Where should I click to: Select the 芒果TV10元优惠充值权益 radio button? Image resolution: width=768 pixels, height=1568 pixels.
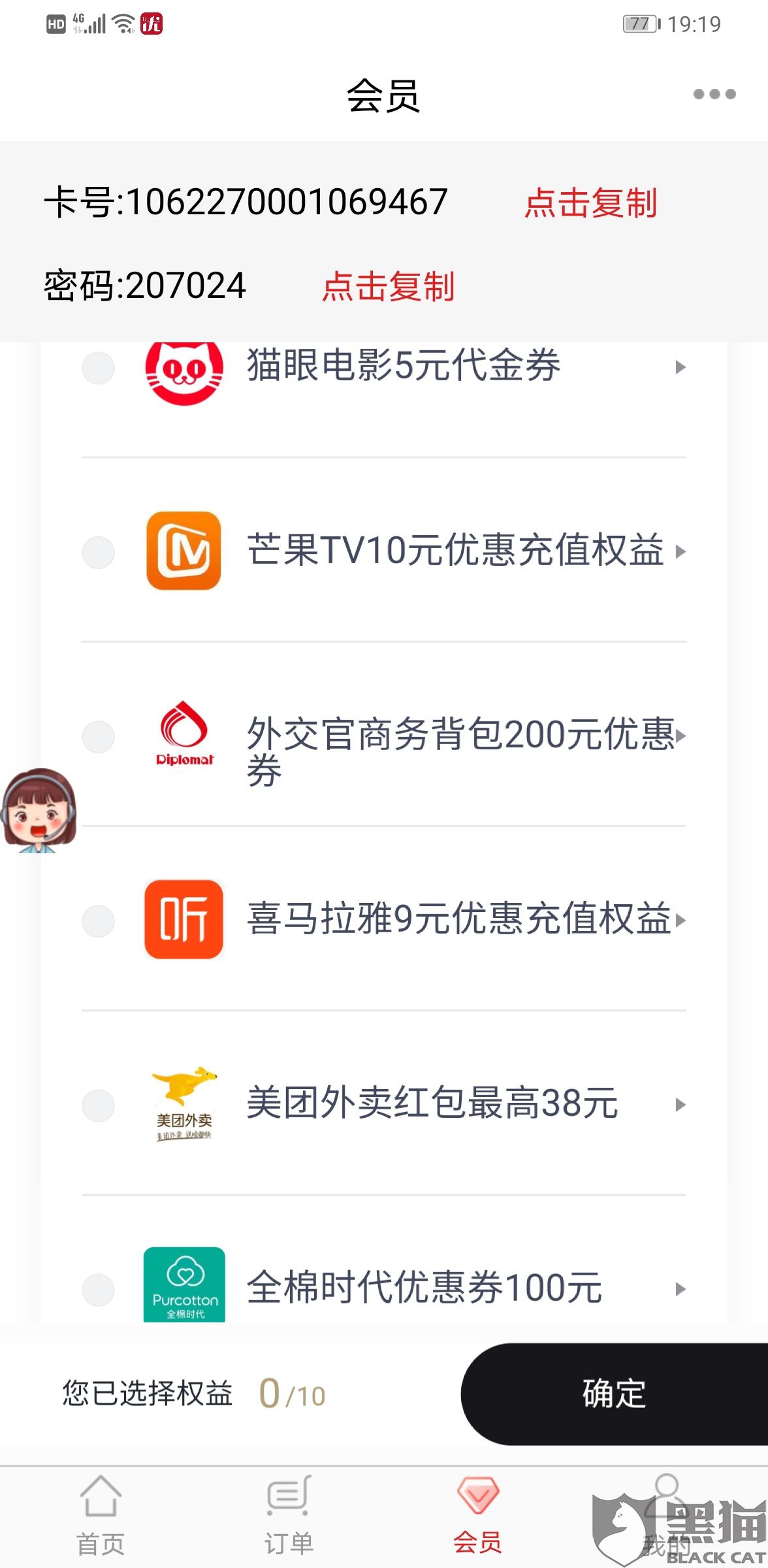click(x=98, y=552)
